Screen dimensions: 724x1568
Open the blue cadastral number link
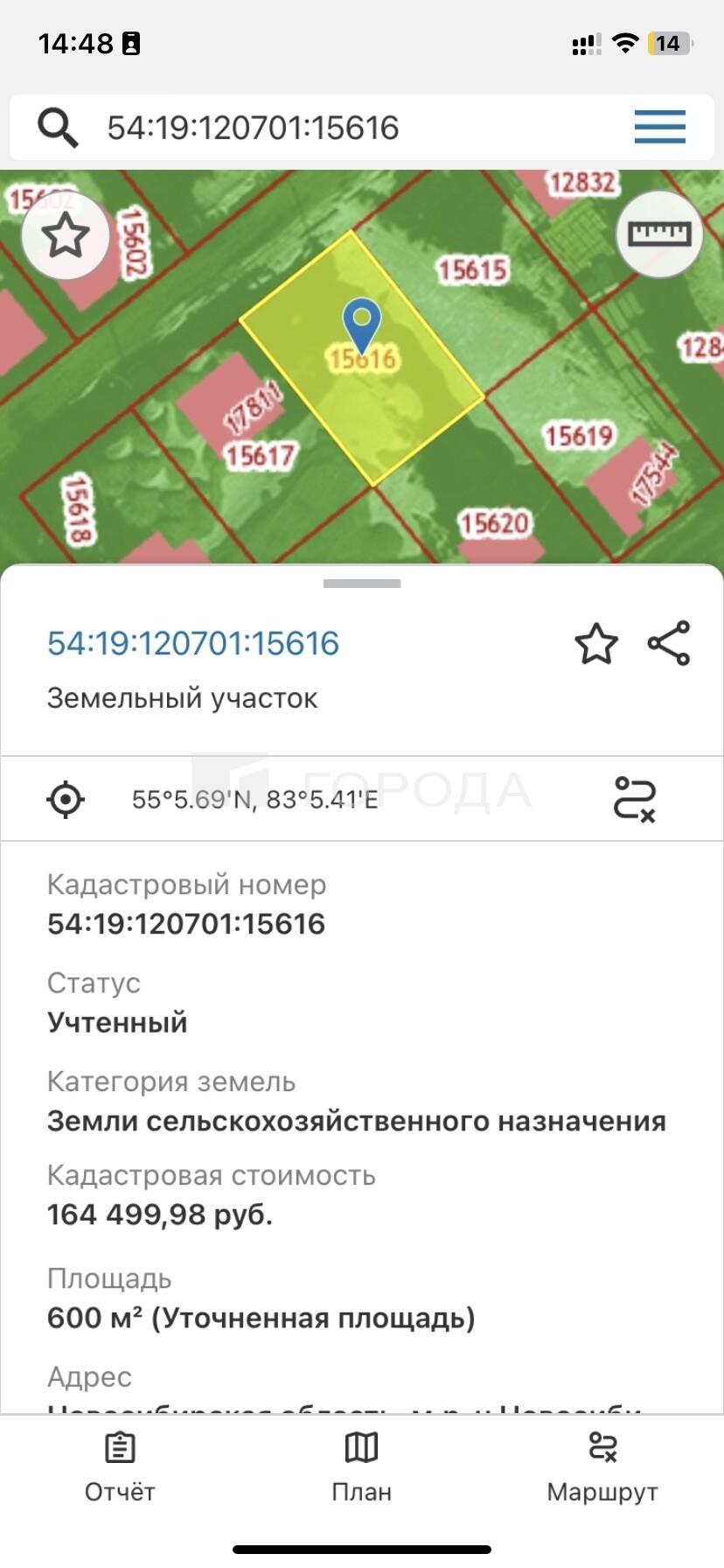(193, 643)
